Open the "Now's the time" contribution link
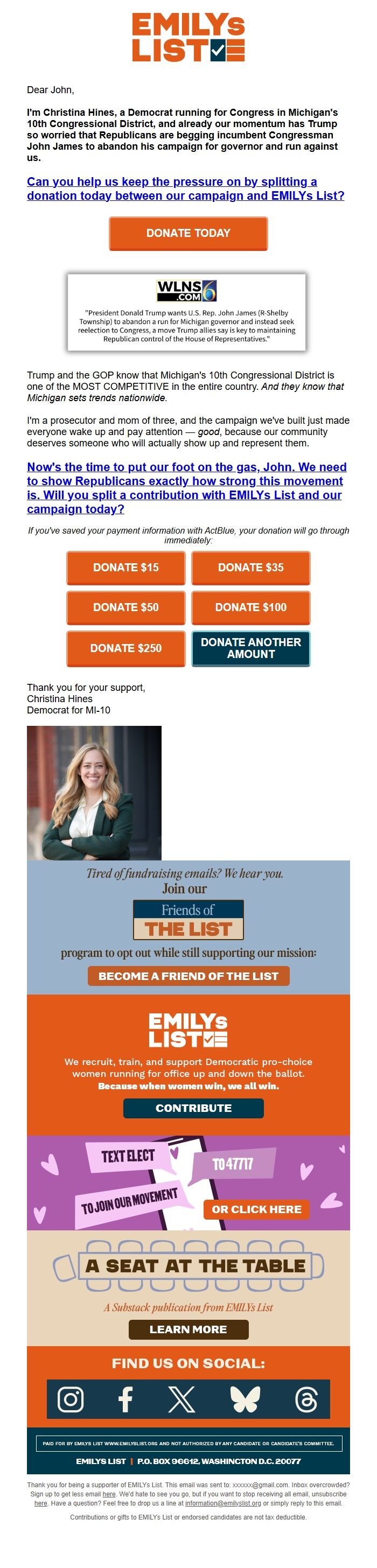 tap(186, 487)
